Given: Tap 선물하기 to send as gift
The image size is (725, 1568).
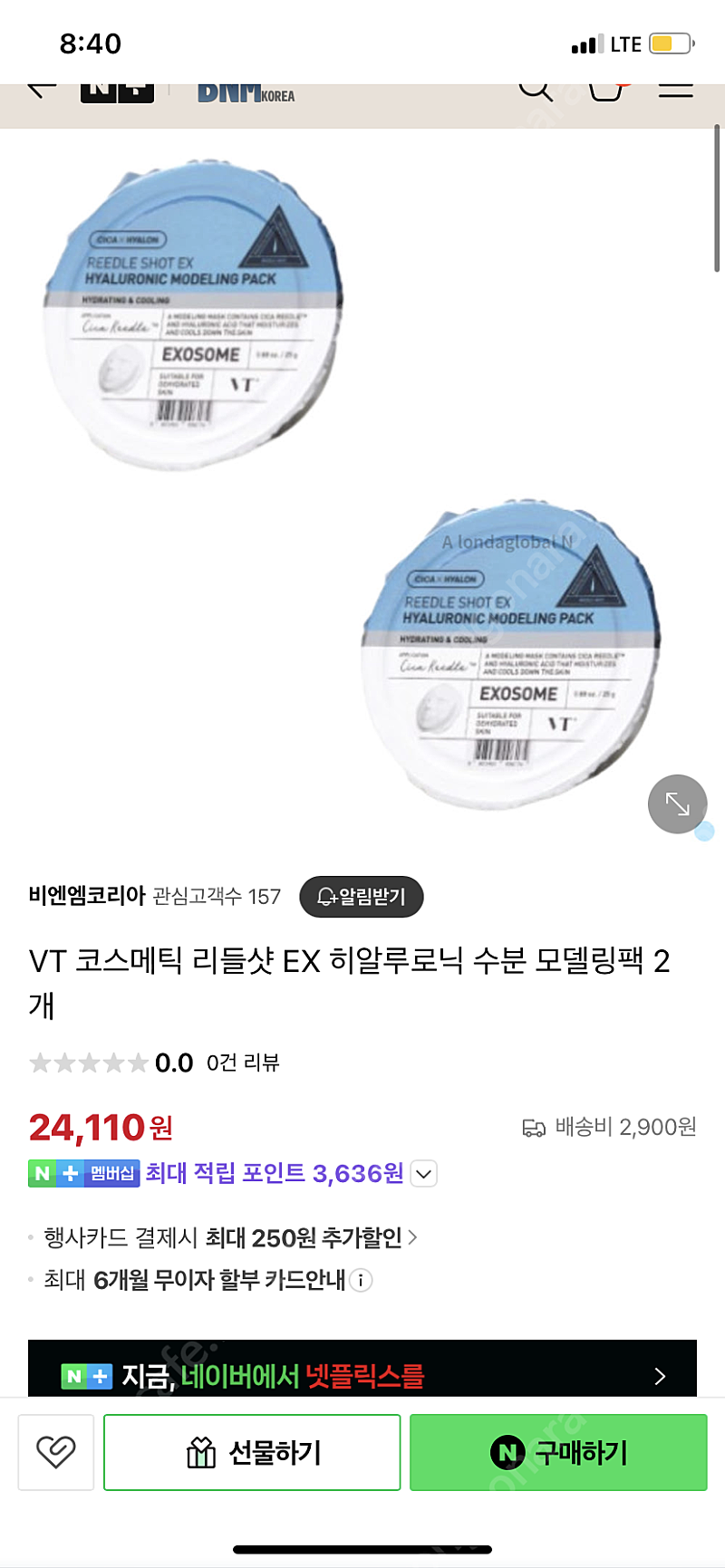Looking at the screenshot, I should tap(252, 1452).
